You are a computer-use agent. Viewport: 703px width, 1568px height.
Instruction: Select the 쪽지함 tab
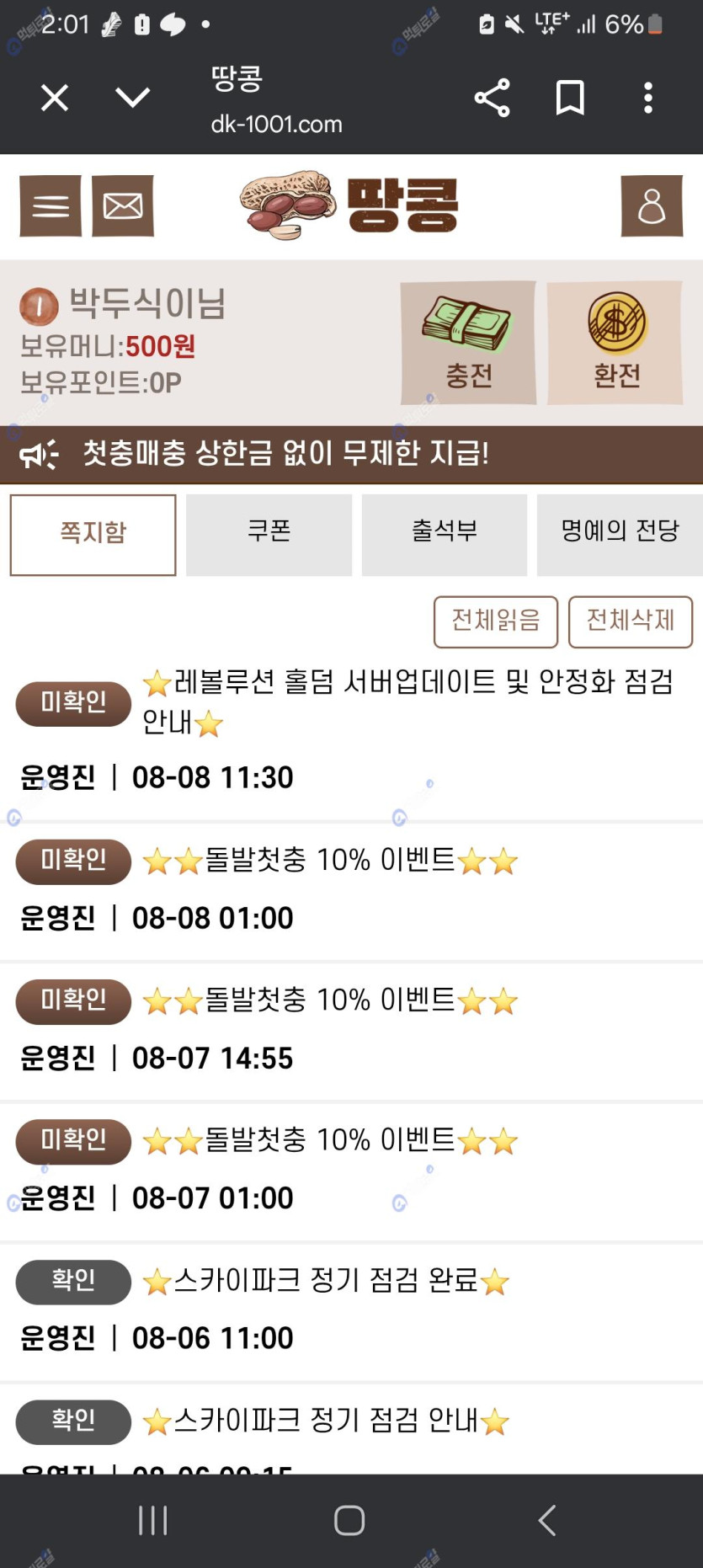(x=93, y=534)
